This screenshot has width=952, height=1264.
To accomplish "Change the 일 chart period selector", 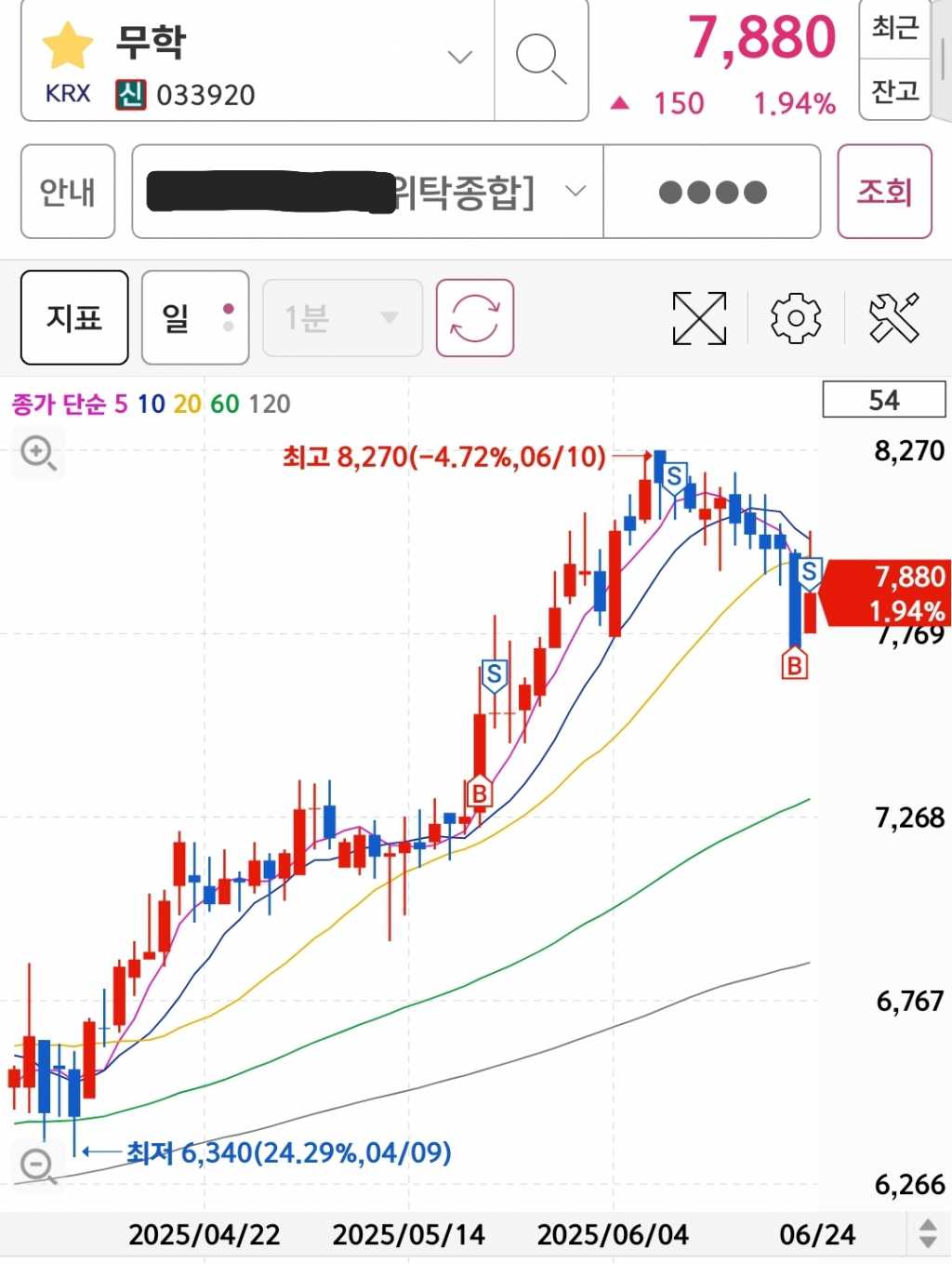I will point(195,318).
